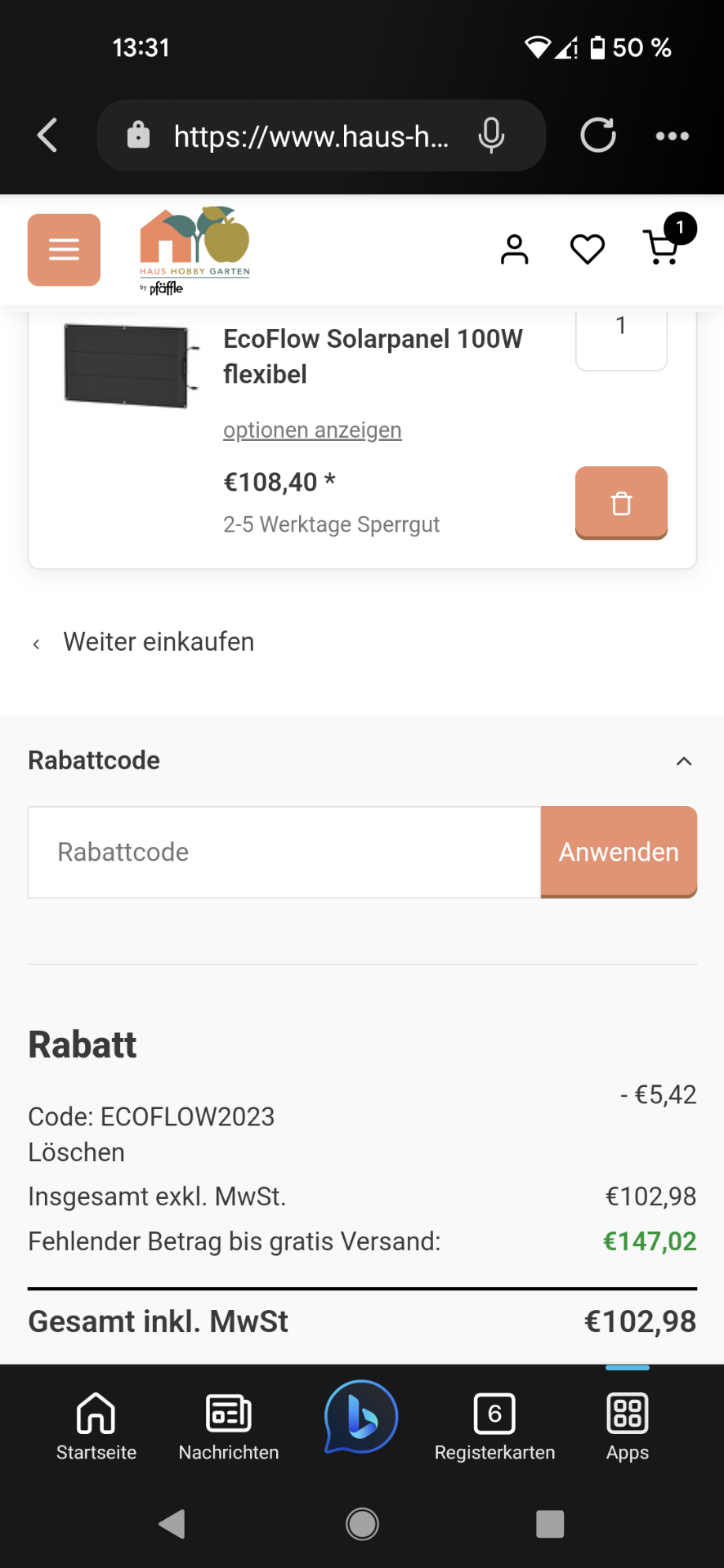Viewport: 724px width, 1568px height.
Task: Delete discount code via Löschen
Action: (77, 1152)
